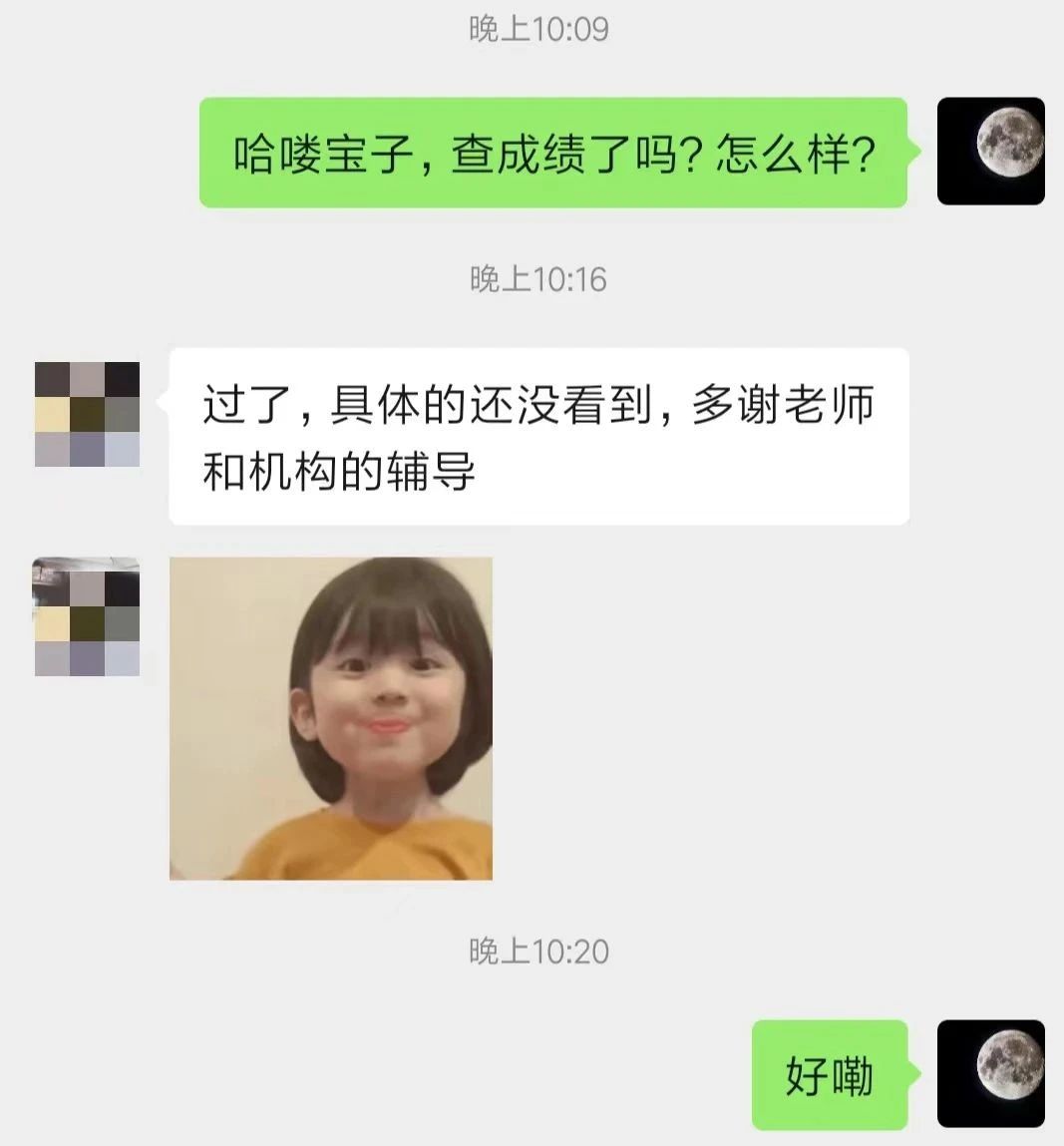Open the moon avatar beside the 查成绩了吗 message
Viewport: 1064px width, 1146px height.
(x=990, y=152)
